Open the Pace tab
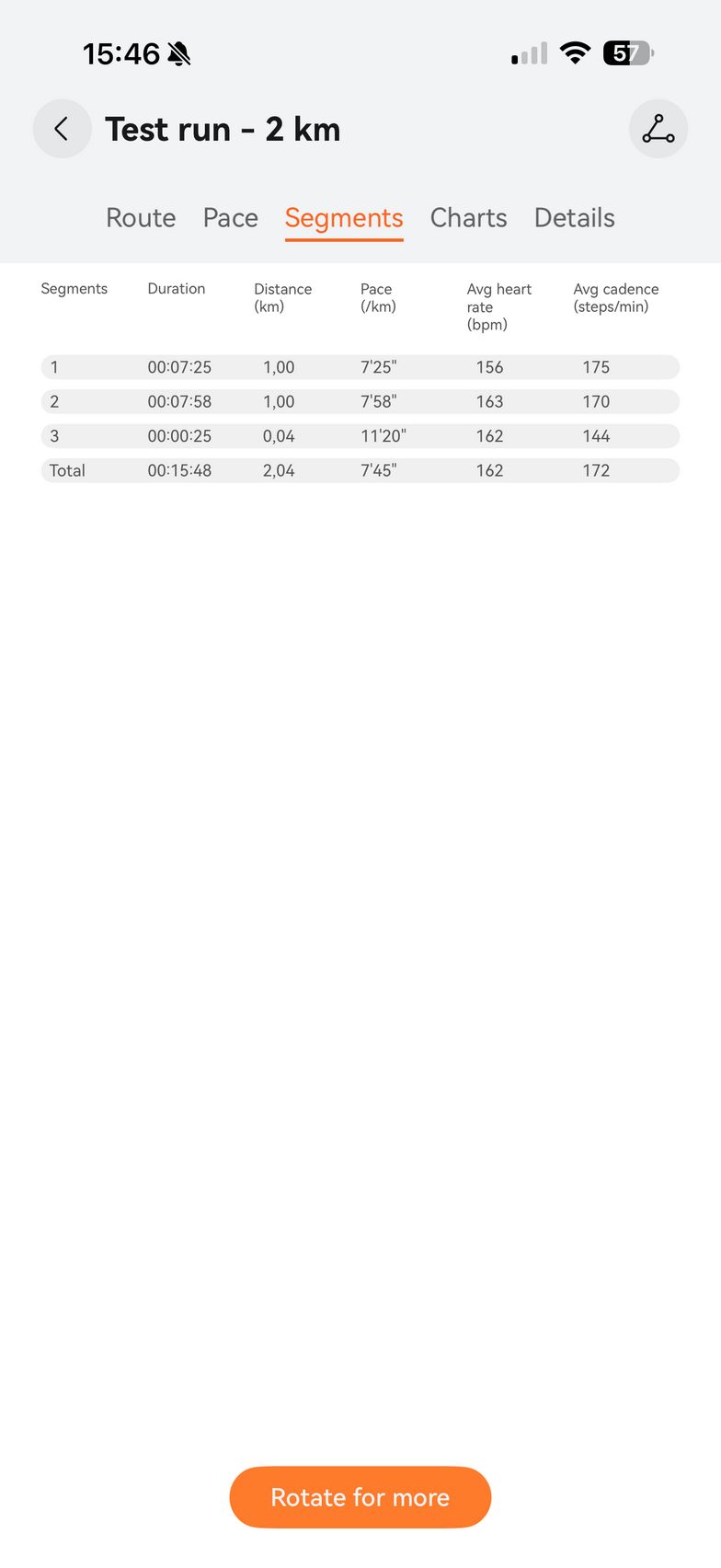Image resolution: width=721 pixels, height=1568 pixels. (x=230, y=218)
